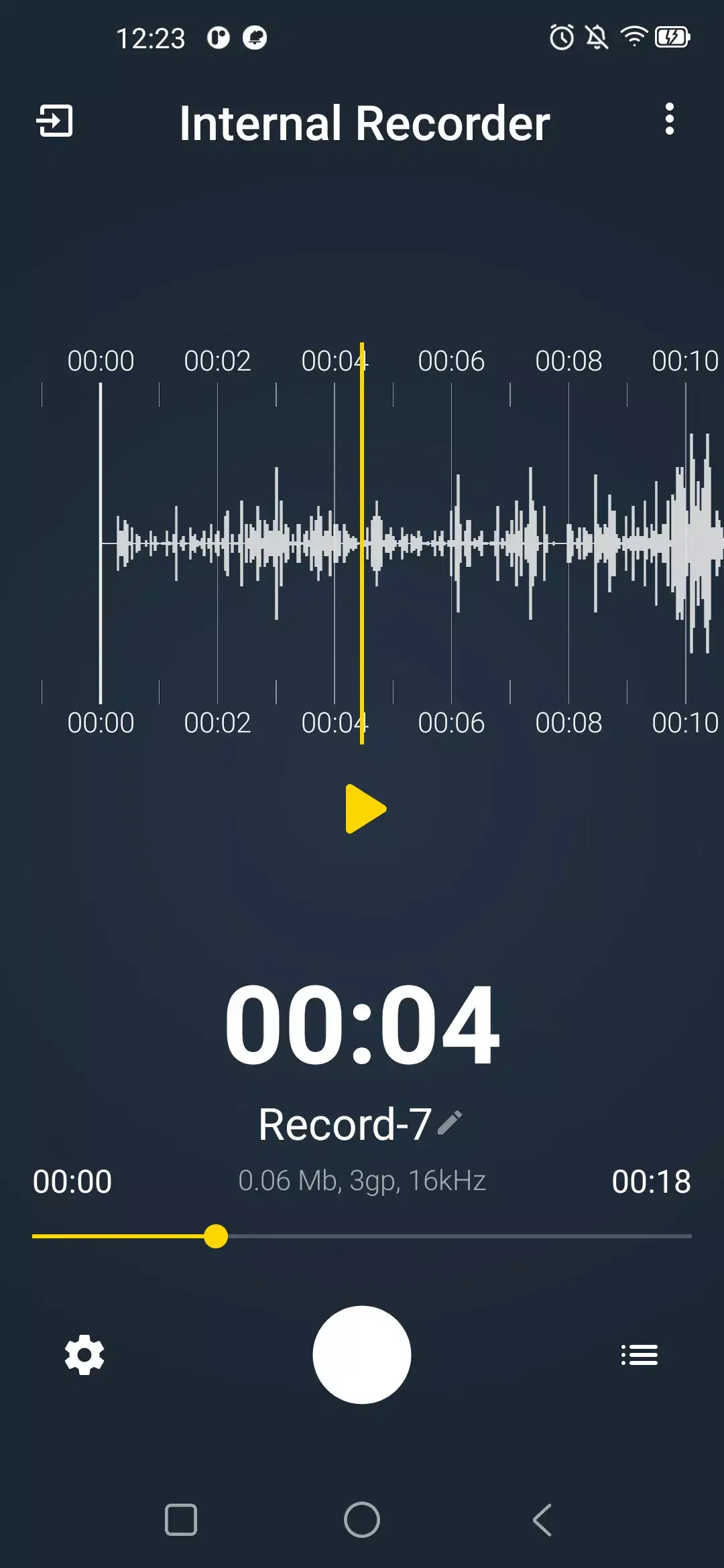Tap the 00:00 label above the waveform
This screenshot has height=1568, width=724.
tap(102, 360)
